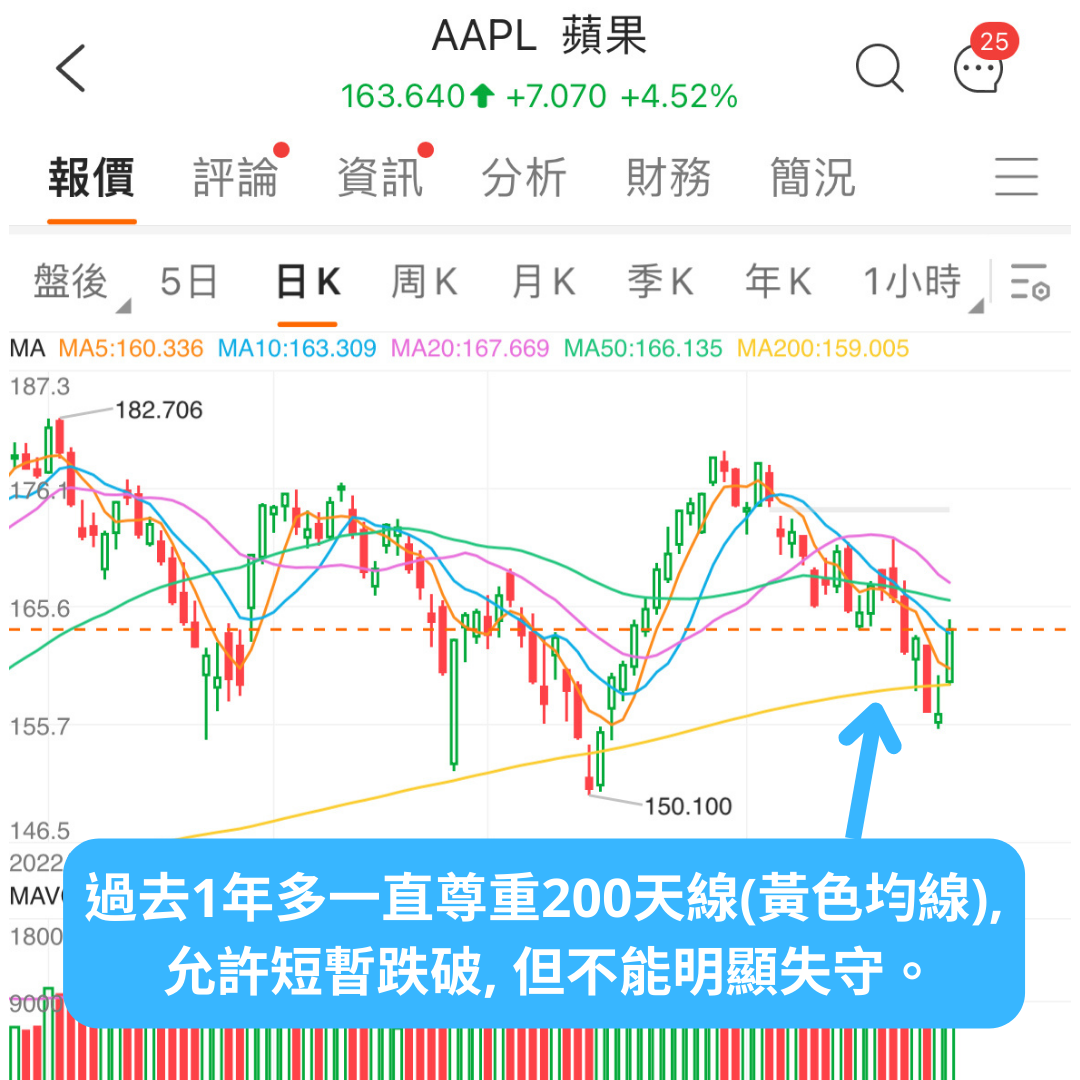Image resolution: width=1080 pixels, height=1080 pixels.
Task: Go back with the top-left arrow
Action: point(71,69)
